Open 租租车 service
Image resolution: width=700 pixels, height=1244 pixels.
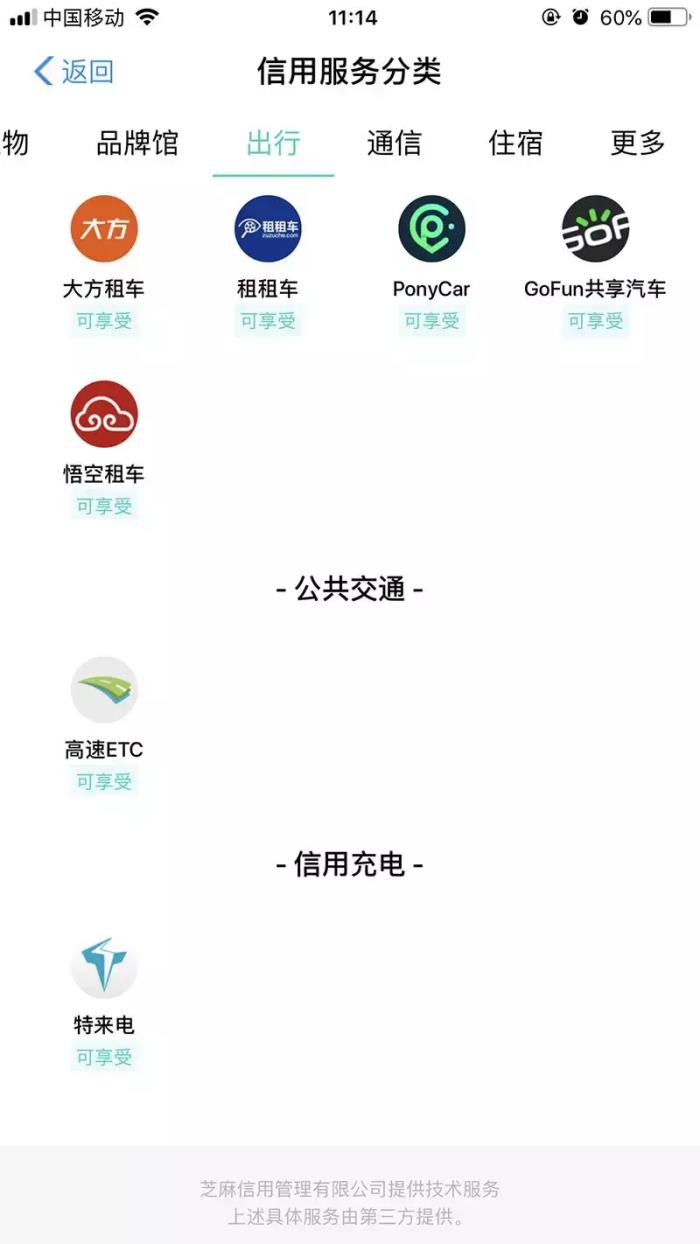click(x=268, y=229)
